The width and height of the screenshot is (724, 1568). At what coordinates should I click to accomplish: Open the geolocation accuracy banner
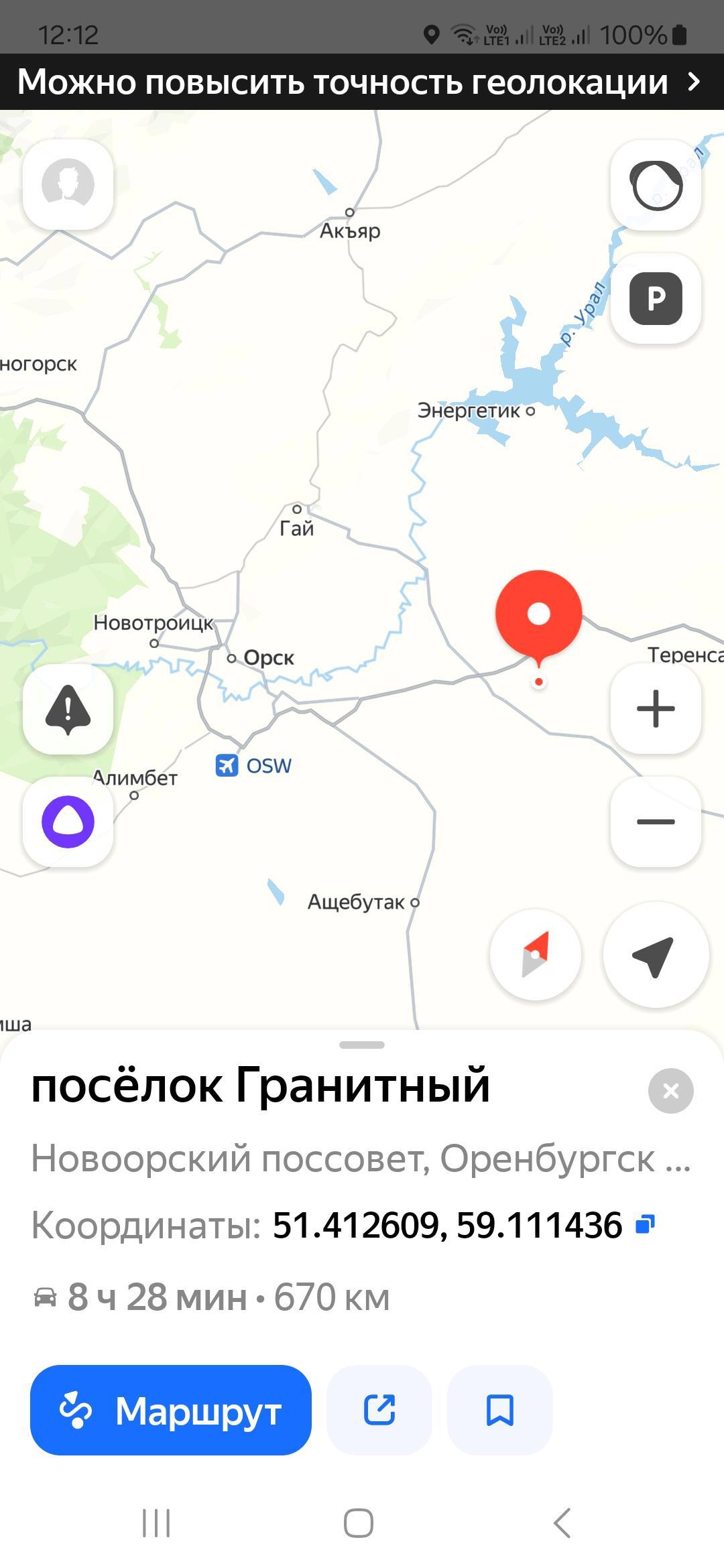362,82
